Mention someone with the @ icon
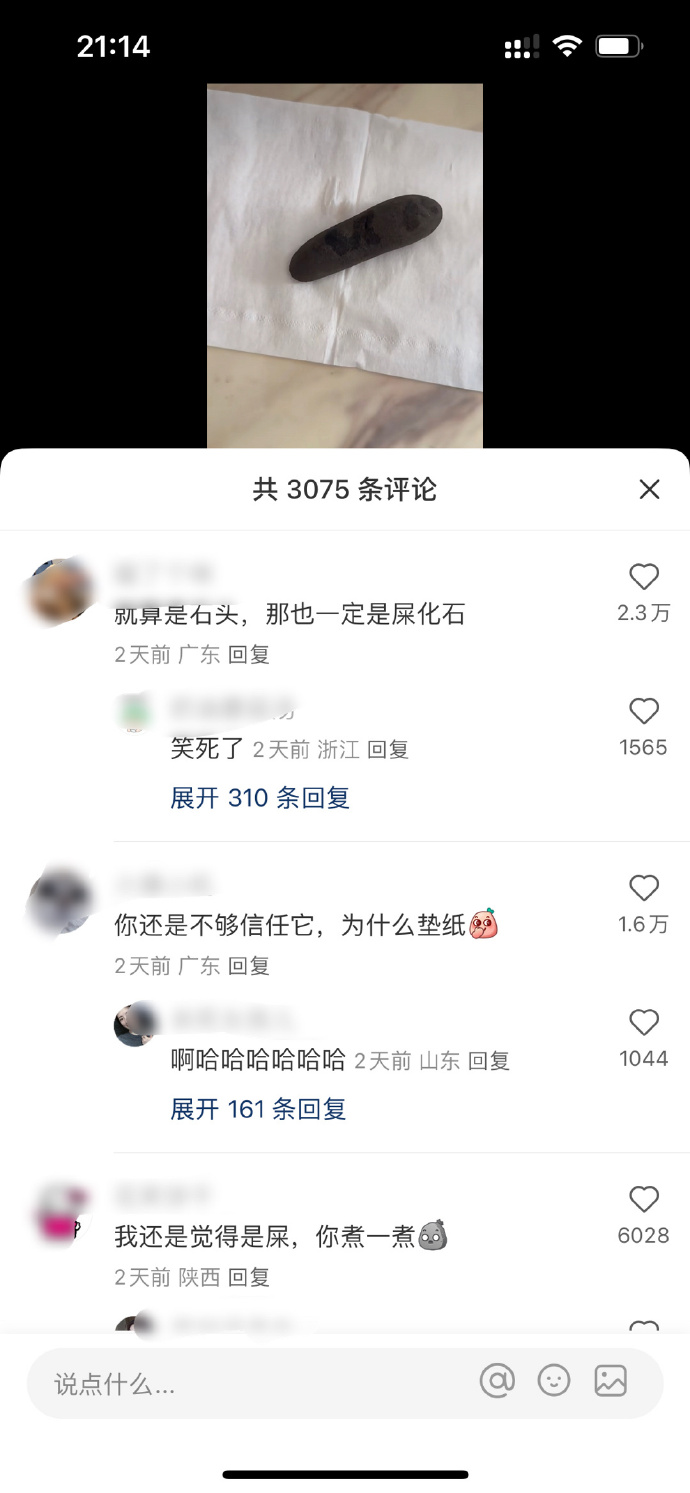 click(x=497, y=1382)
